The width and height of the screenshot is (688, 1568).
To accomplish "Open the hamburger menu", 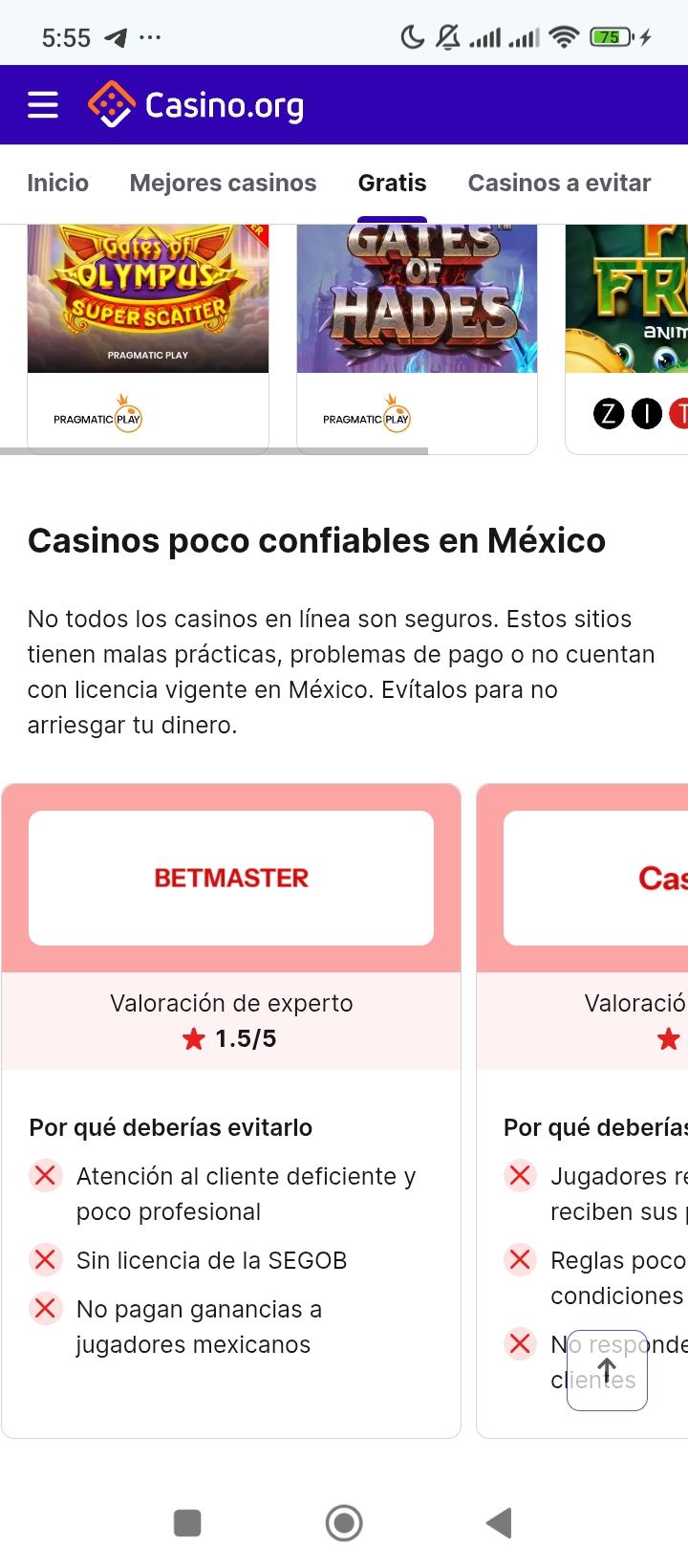I will [x=43, y=105].
